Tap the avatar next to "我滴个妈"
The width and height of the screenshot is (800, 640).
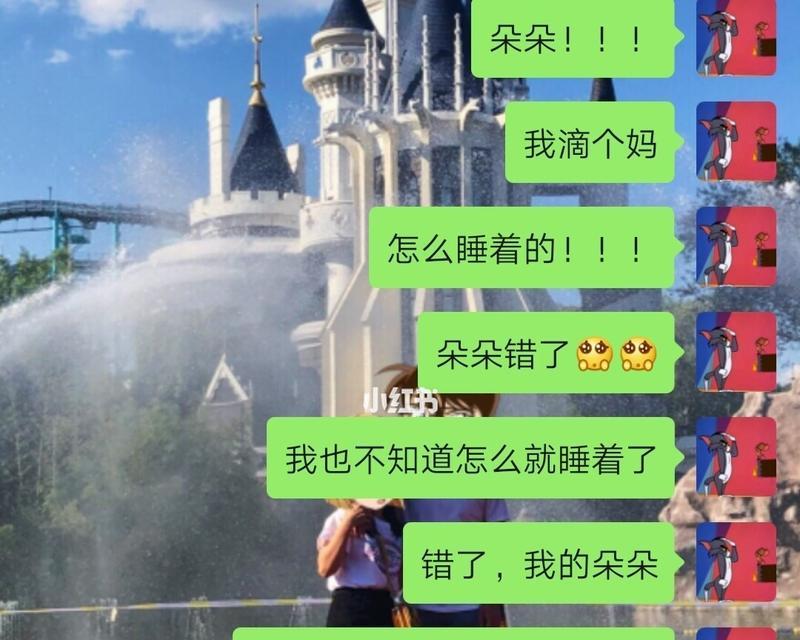(737, 142)
